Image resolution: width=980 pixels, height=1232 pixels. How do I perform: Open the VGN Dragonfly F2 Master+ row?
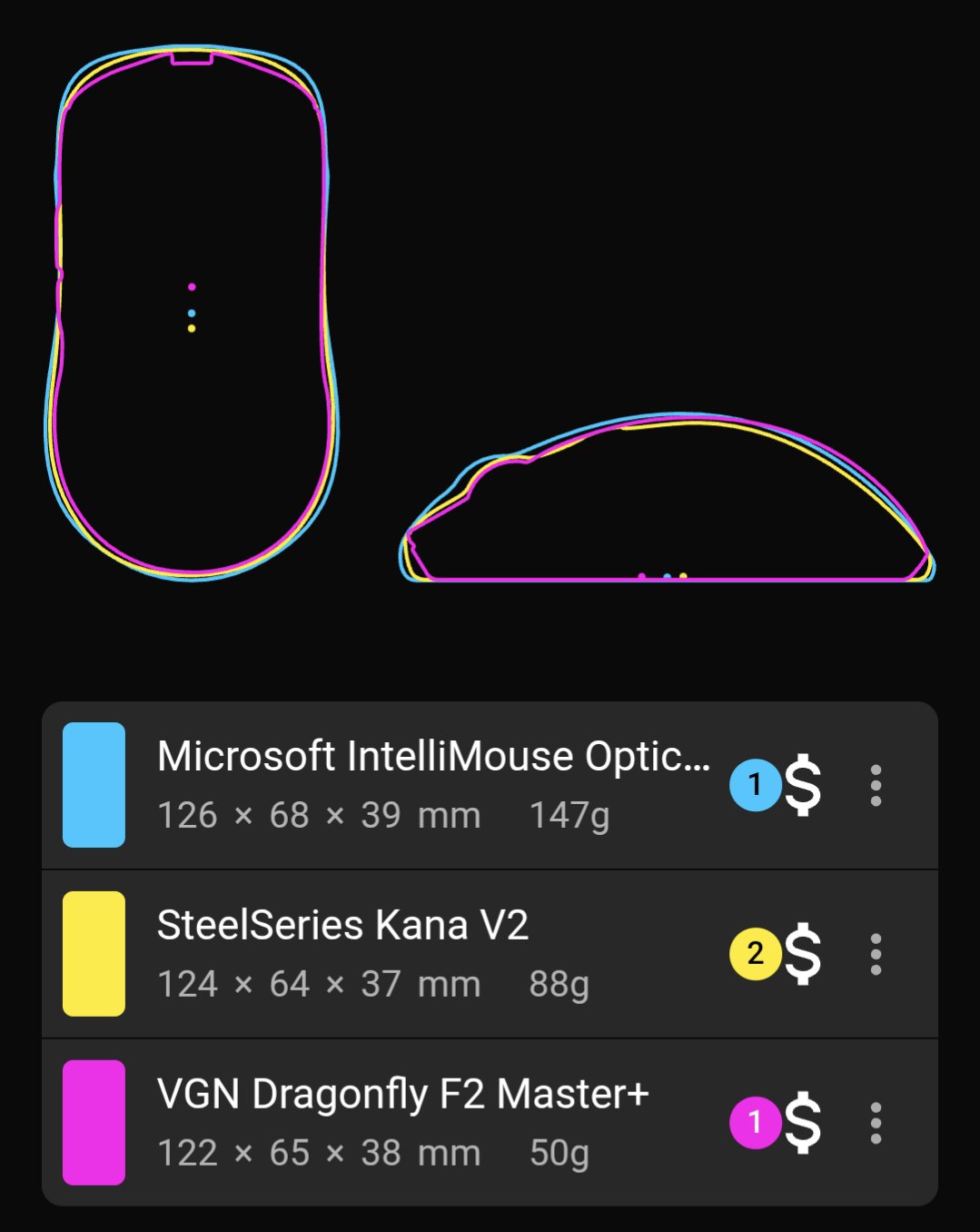(x=490, y=1123)
